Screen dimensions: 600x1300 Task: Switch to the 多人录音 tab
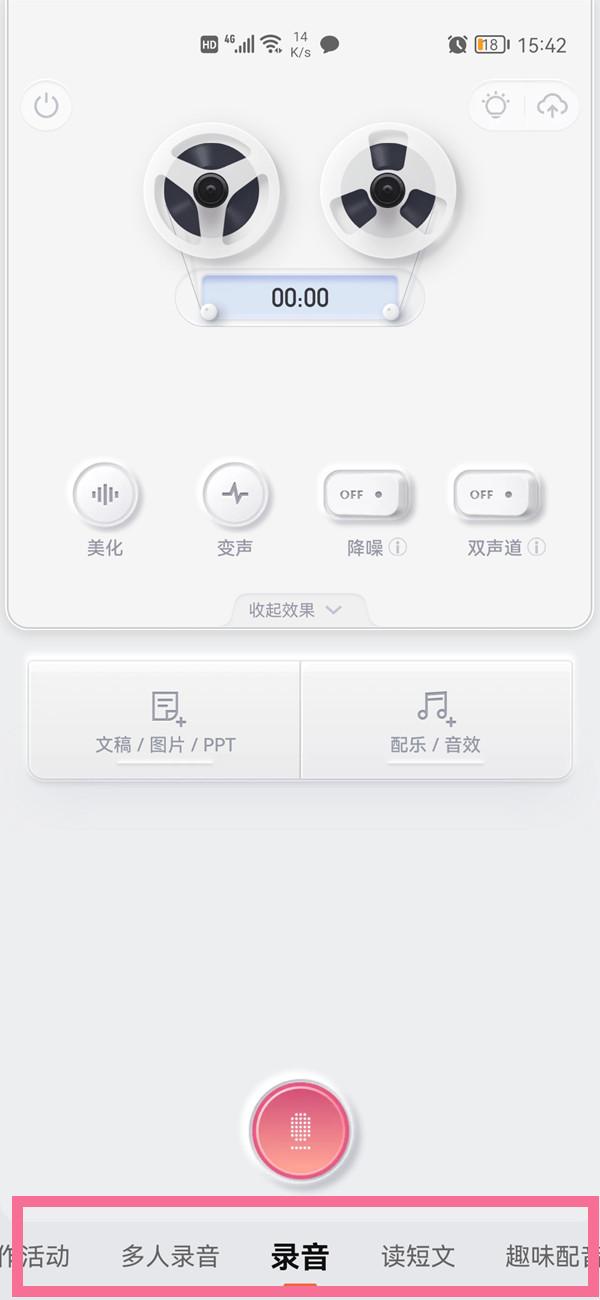[170, 1256]
